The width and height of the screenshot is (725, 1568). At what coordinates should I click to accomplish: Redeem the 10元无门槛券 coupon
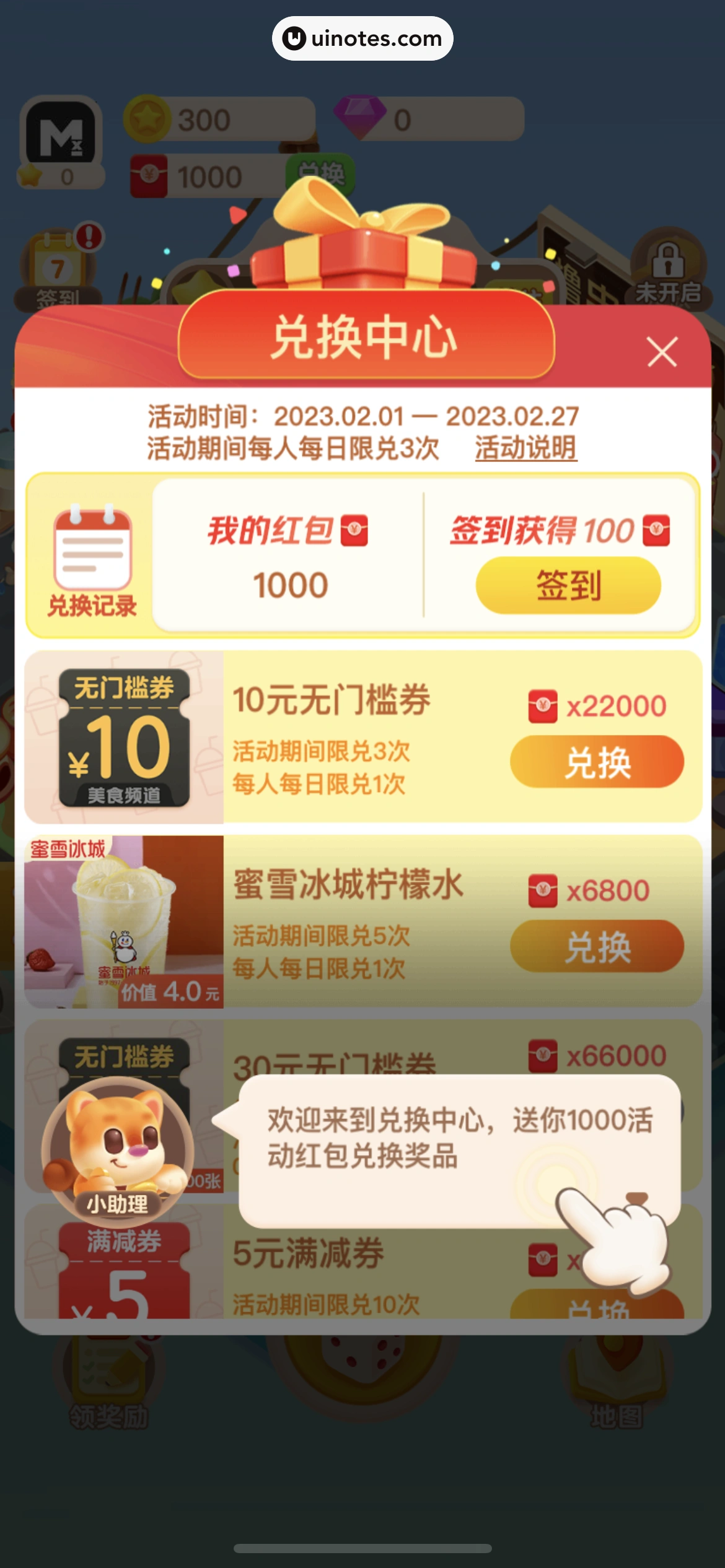(x=596, y=762)
